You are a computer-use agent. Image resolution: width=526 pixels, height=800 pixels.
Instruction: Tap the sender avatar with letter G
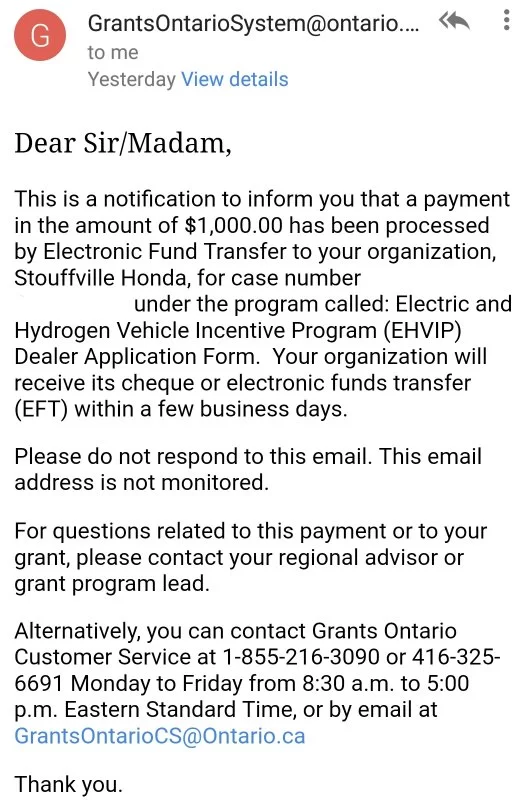(x=40, y=35)
